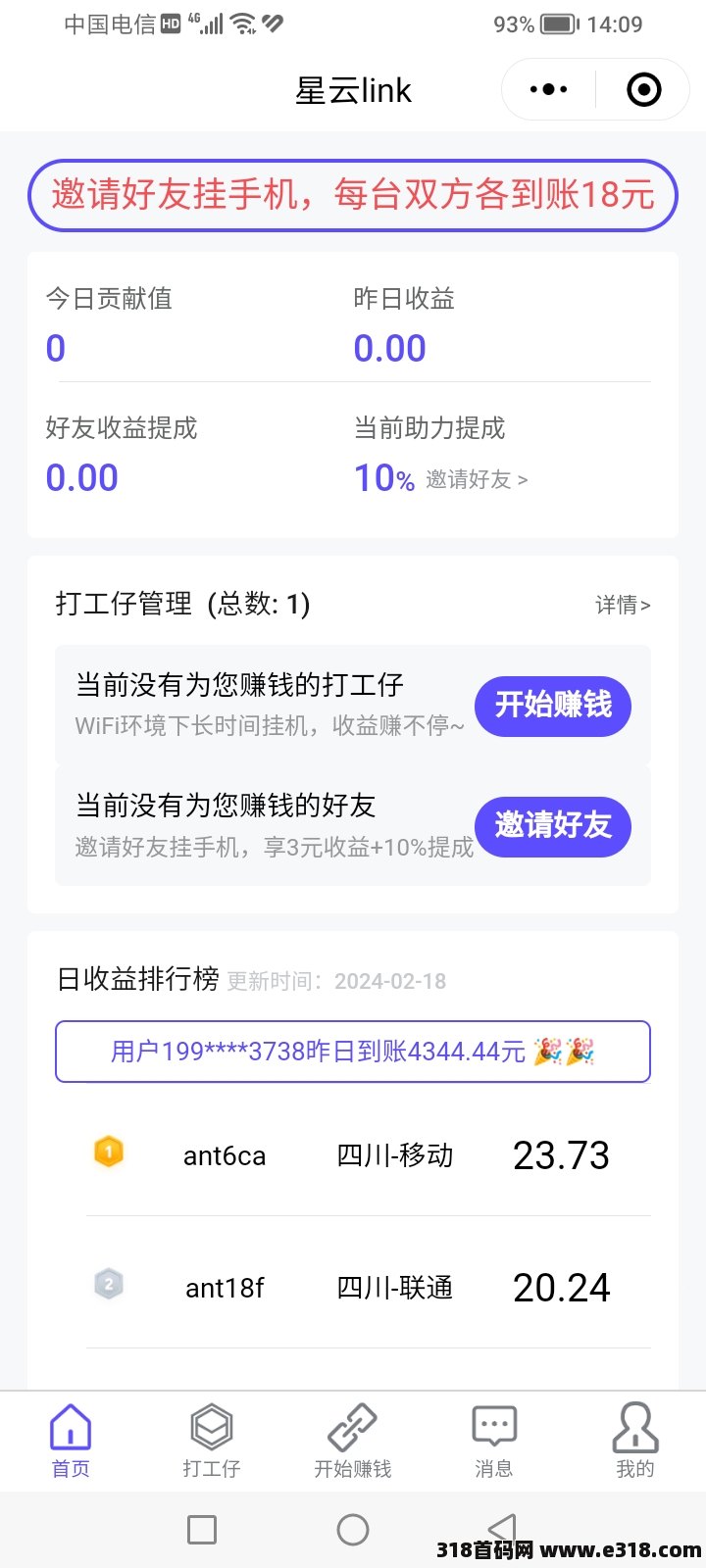Open recent apps with the square button
The image size is (706, 1568).
click(x=202, y=1530)
